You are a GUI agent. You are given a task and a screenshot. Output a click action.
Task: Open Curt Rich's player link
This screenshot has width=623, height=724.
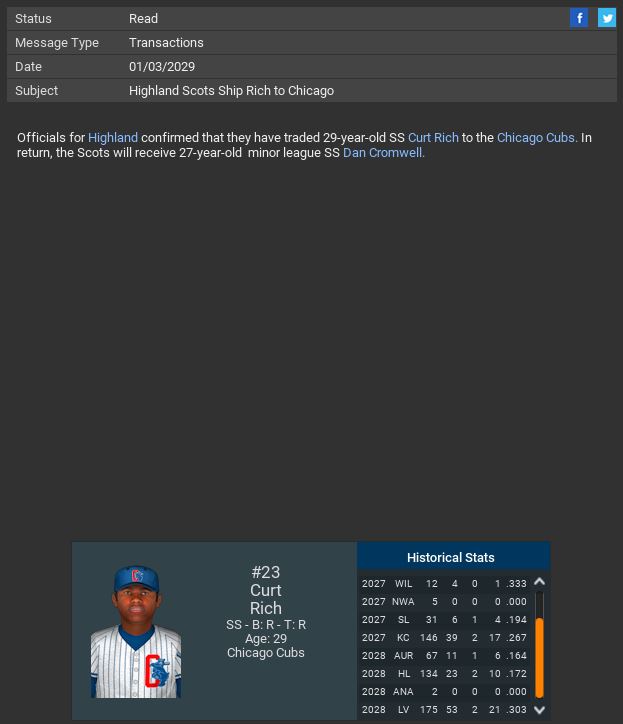click(433, 138)
